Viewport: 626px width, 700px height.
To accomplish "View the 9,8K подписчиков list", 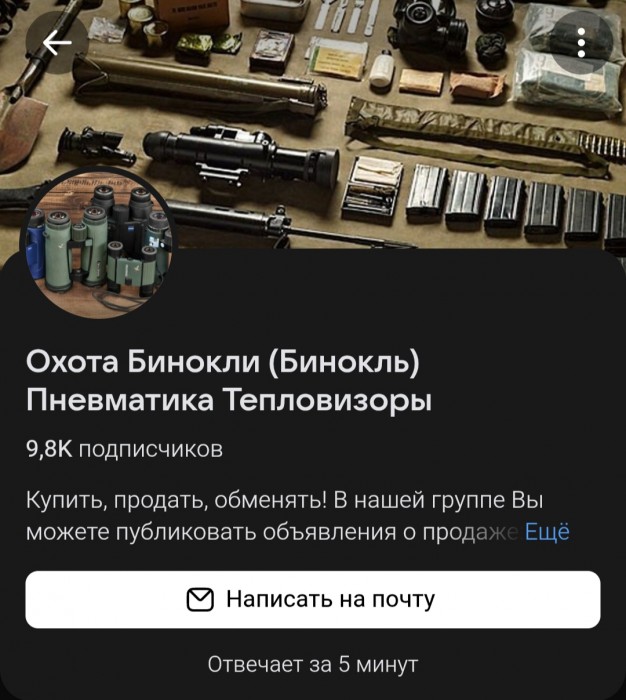I will pyautogui.click(x=124, y=450).
